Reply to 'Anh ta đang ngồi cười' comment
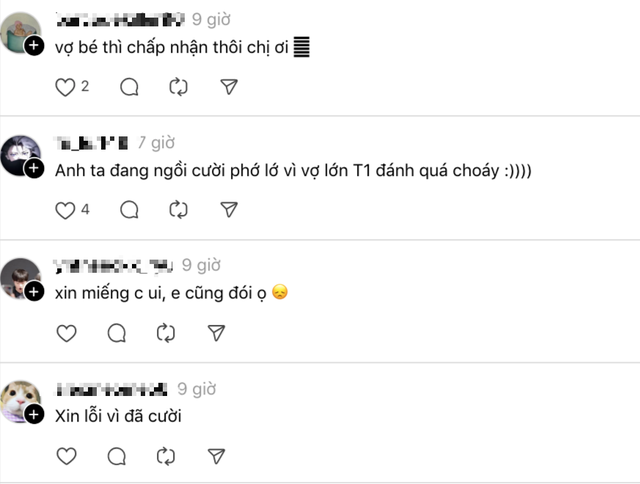Image resolution: width=640 pixels, height=484 pixels. click(129, 210)
